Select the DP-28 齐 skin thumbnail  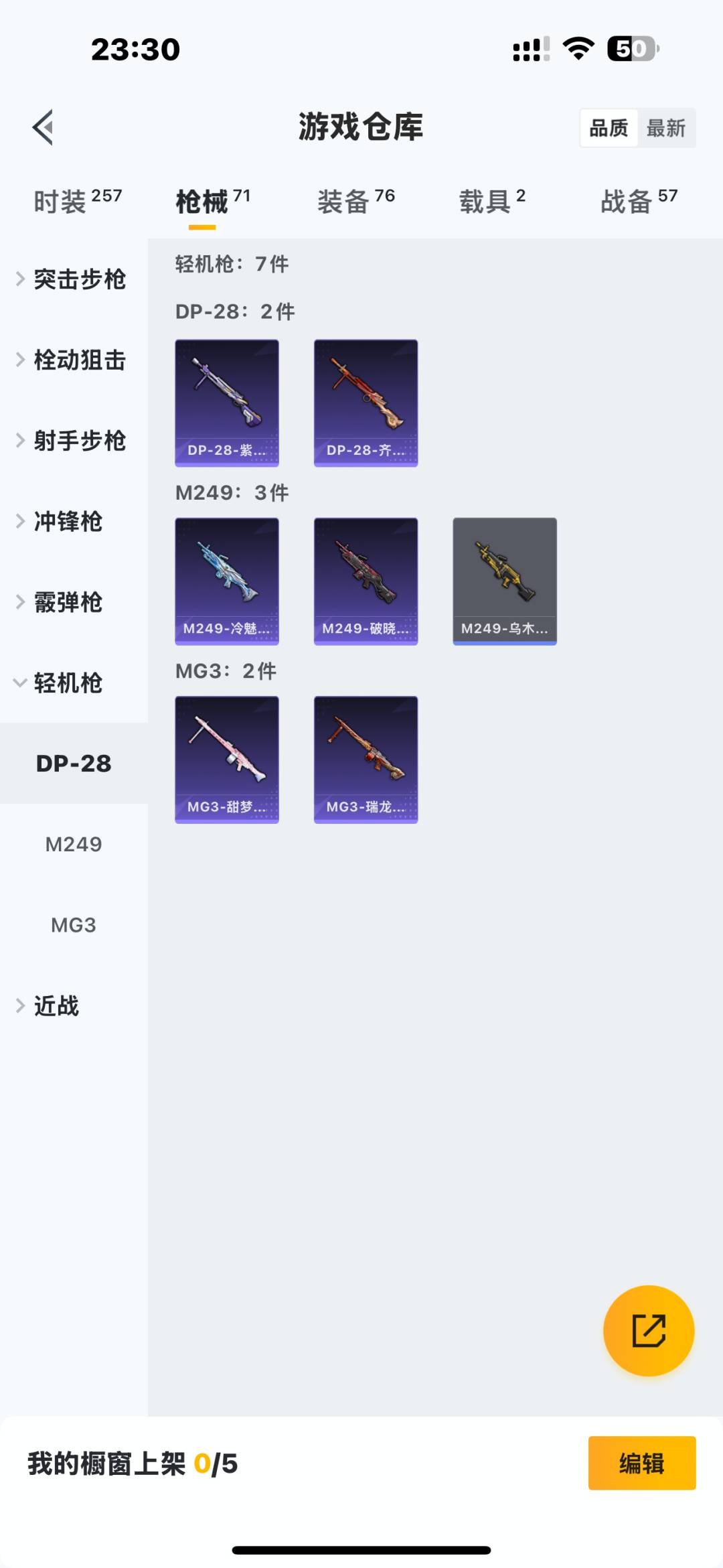(x=366, y=402)
